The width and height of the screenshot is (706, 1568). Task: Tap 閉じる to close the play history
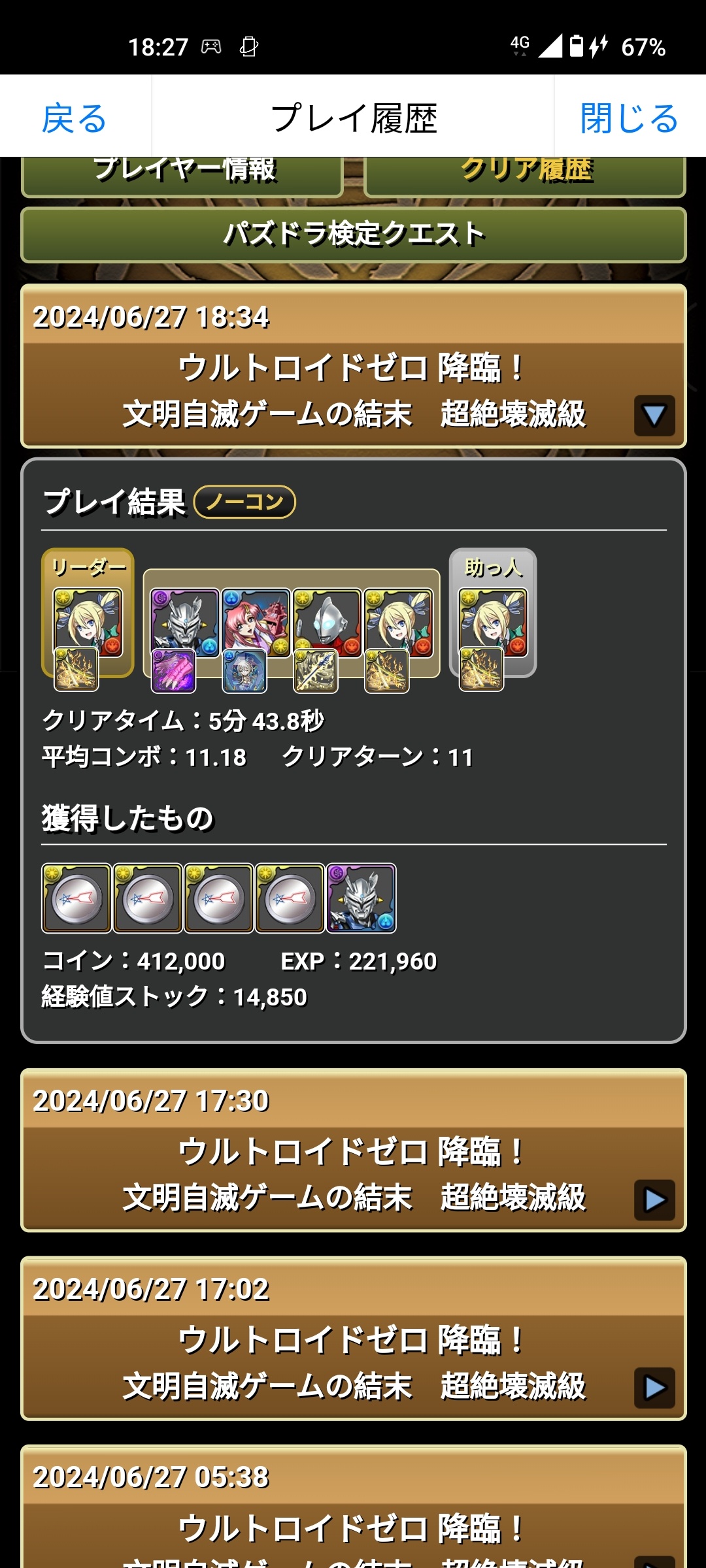coord(629,118)
